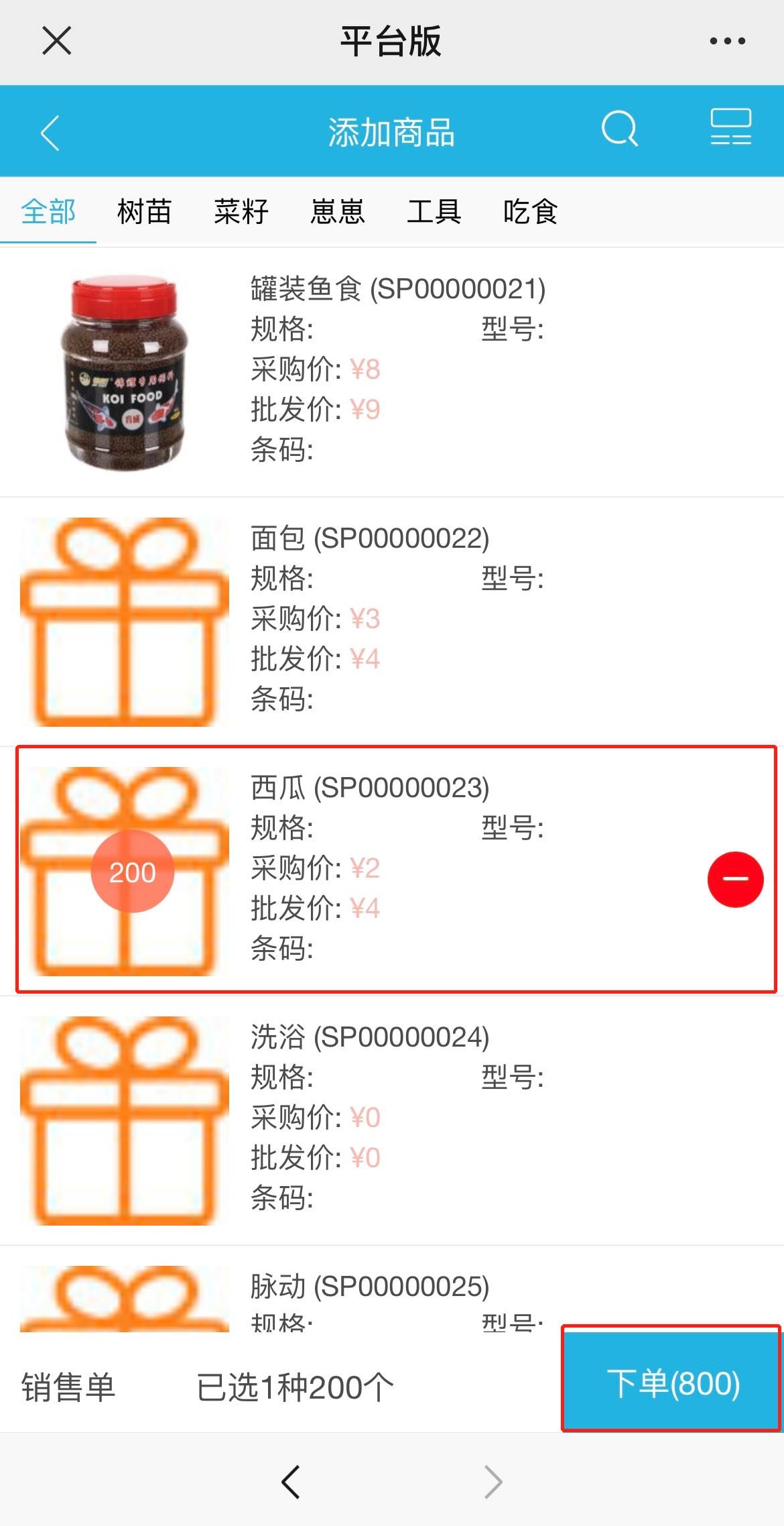This screenshot has height=1526, width=784.
Task: Open the three-dot overflow menu
Action: tap(727, 41)
